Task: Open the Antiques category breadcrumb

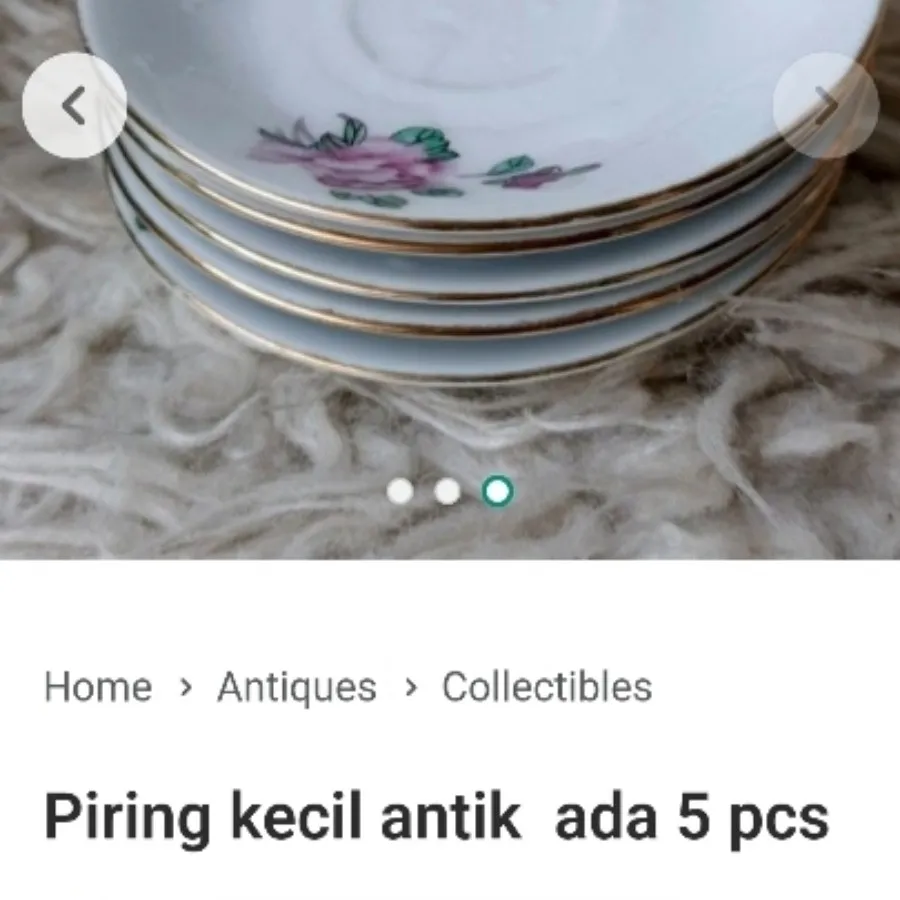Action: click(x=297, y=687)
